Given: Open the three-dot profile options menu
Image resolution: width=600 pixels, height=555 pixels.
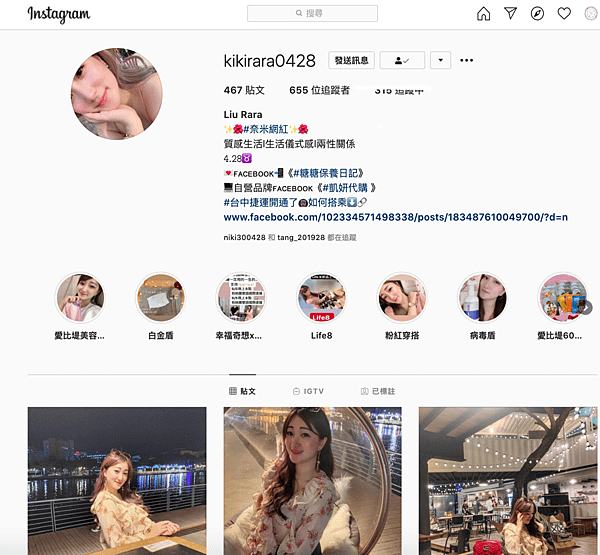Looking at the screenshot, I should click(x=467, y=60).
